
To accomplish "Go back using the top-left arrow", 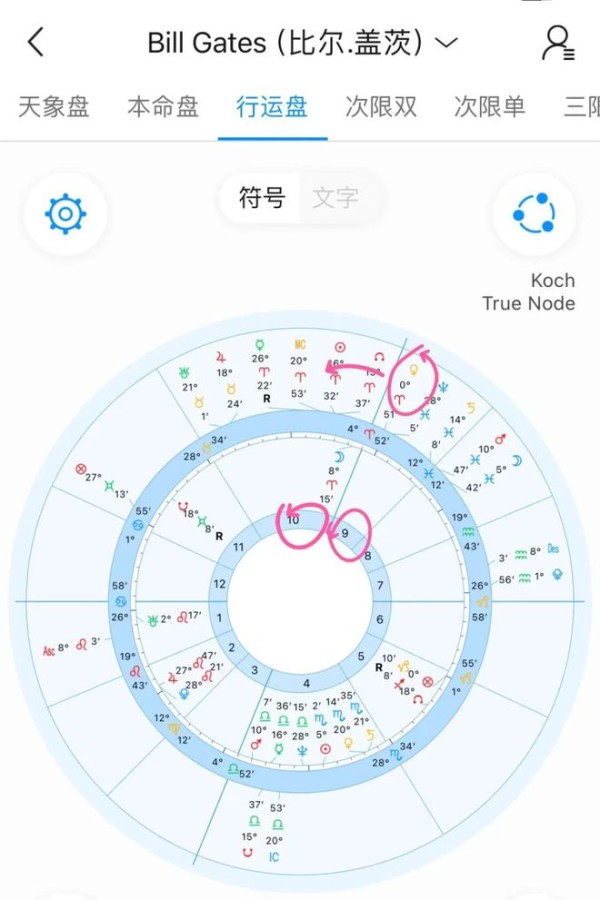I will tap(36, 42).
